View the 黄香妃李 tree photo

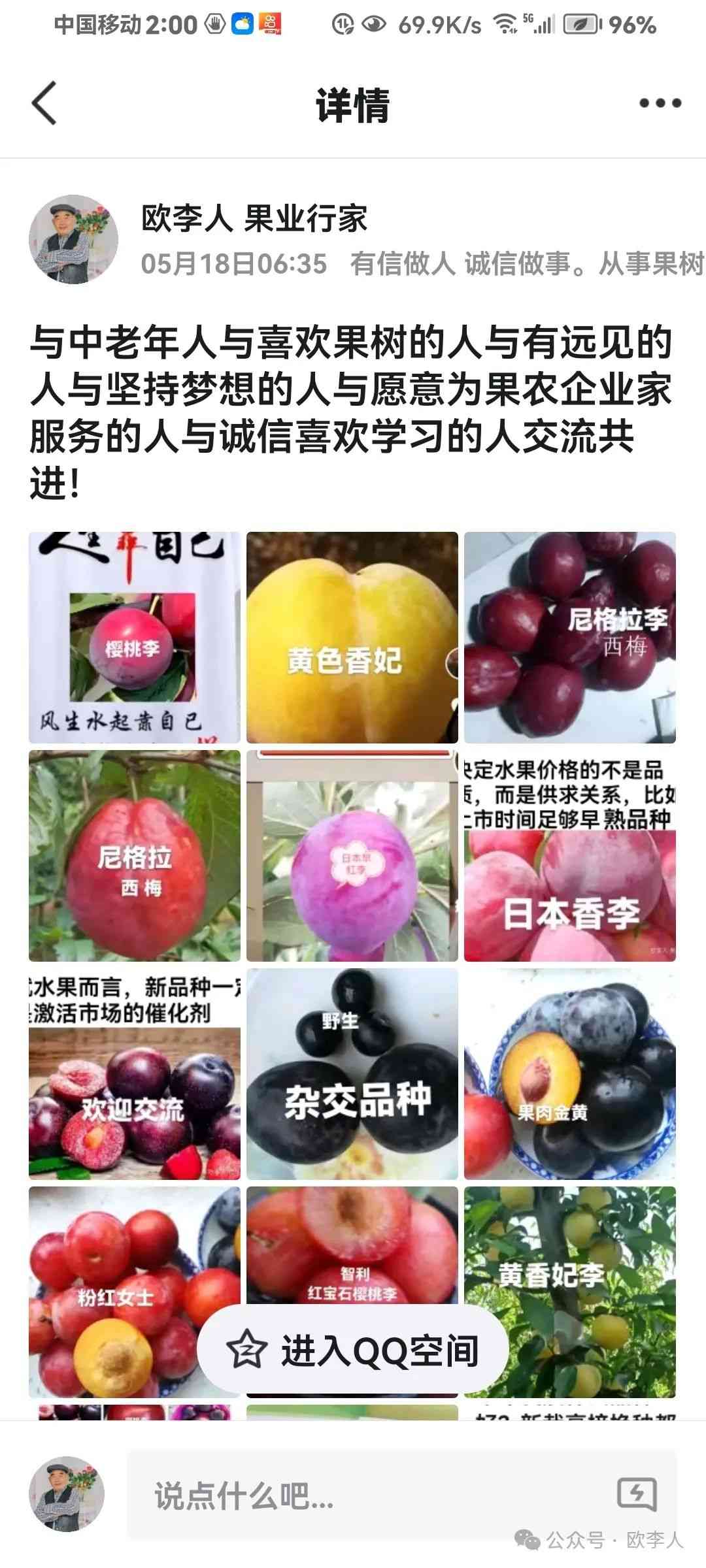[570, 1292]
